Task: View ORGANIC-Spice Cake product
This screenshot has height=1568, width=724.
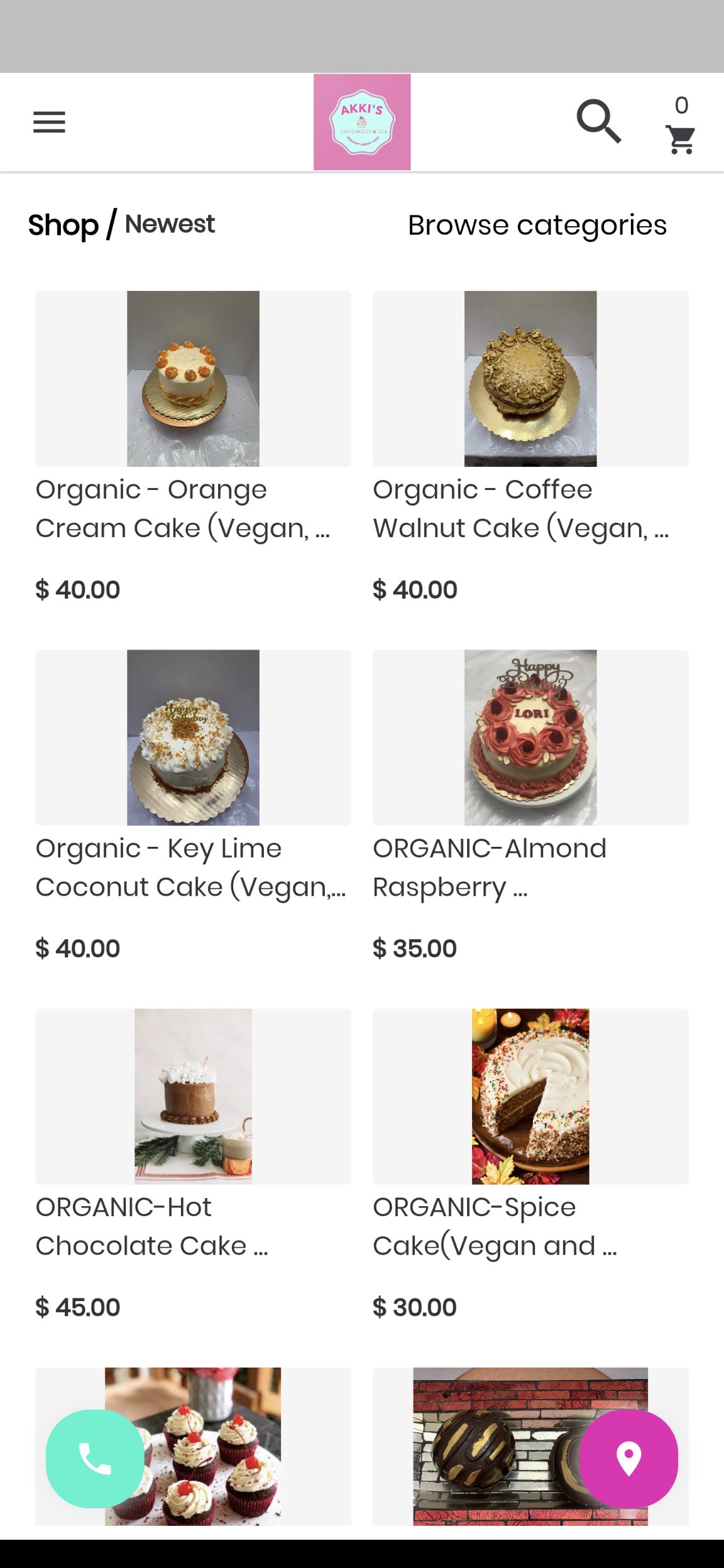Action: click(x=530, y=1096)
